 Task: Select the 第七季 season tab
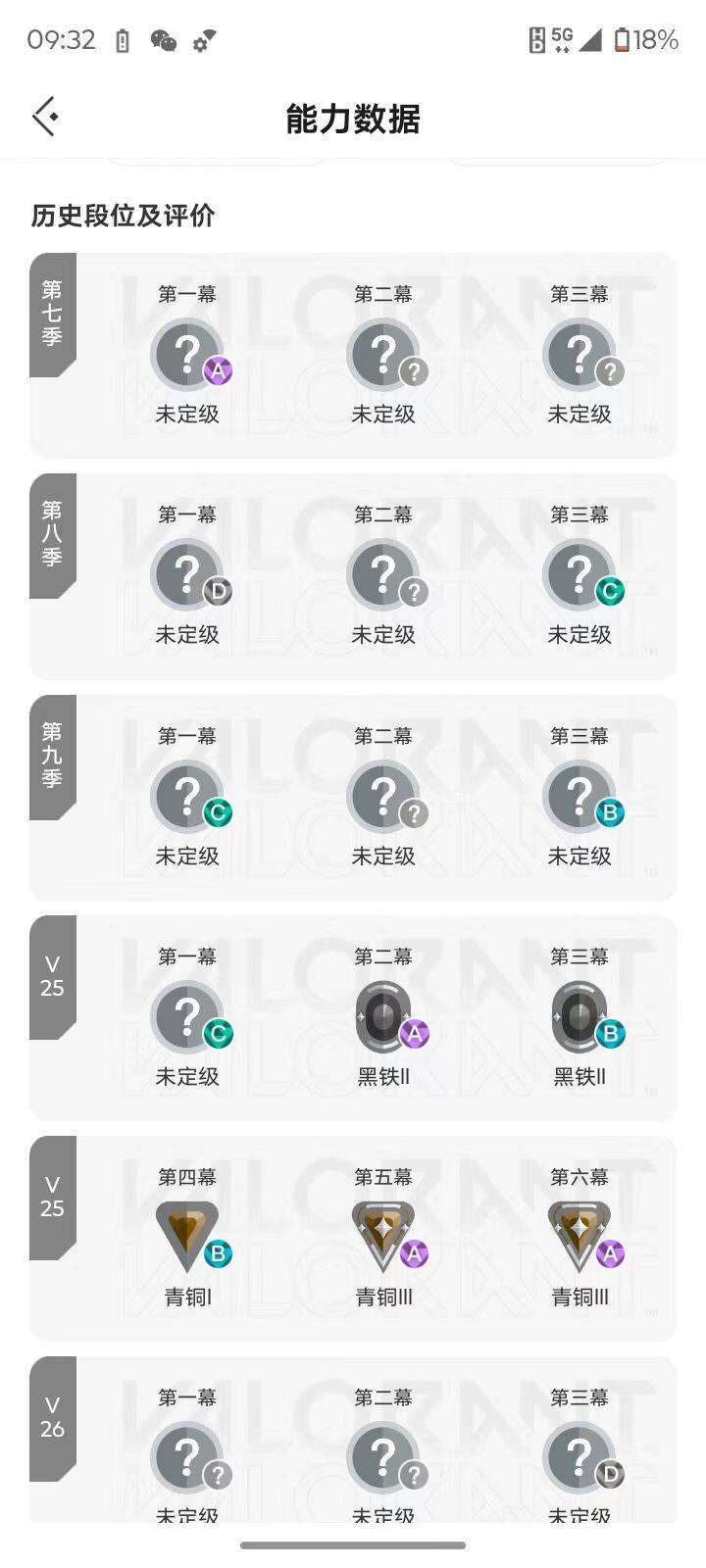coord(54,314)
